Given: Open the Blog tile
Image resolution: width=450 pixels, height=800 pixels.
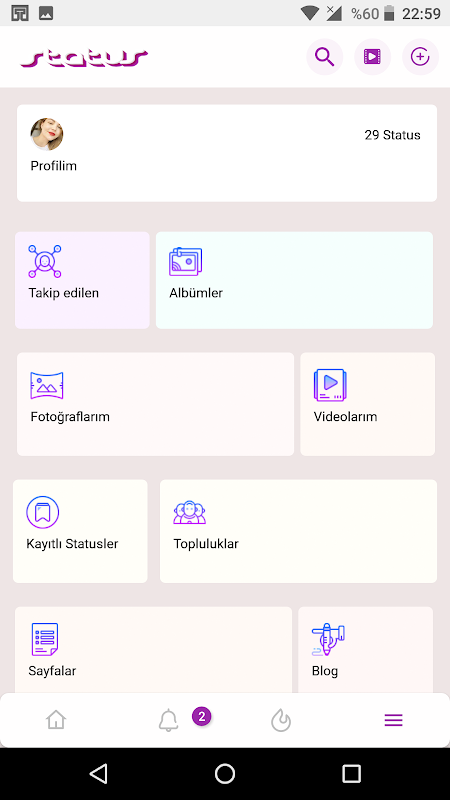Looking at the screenshot, I should pyautogui.click(x=365, y=649).
